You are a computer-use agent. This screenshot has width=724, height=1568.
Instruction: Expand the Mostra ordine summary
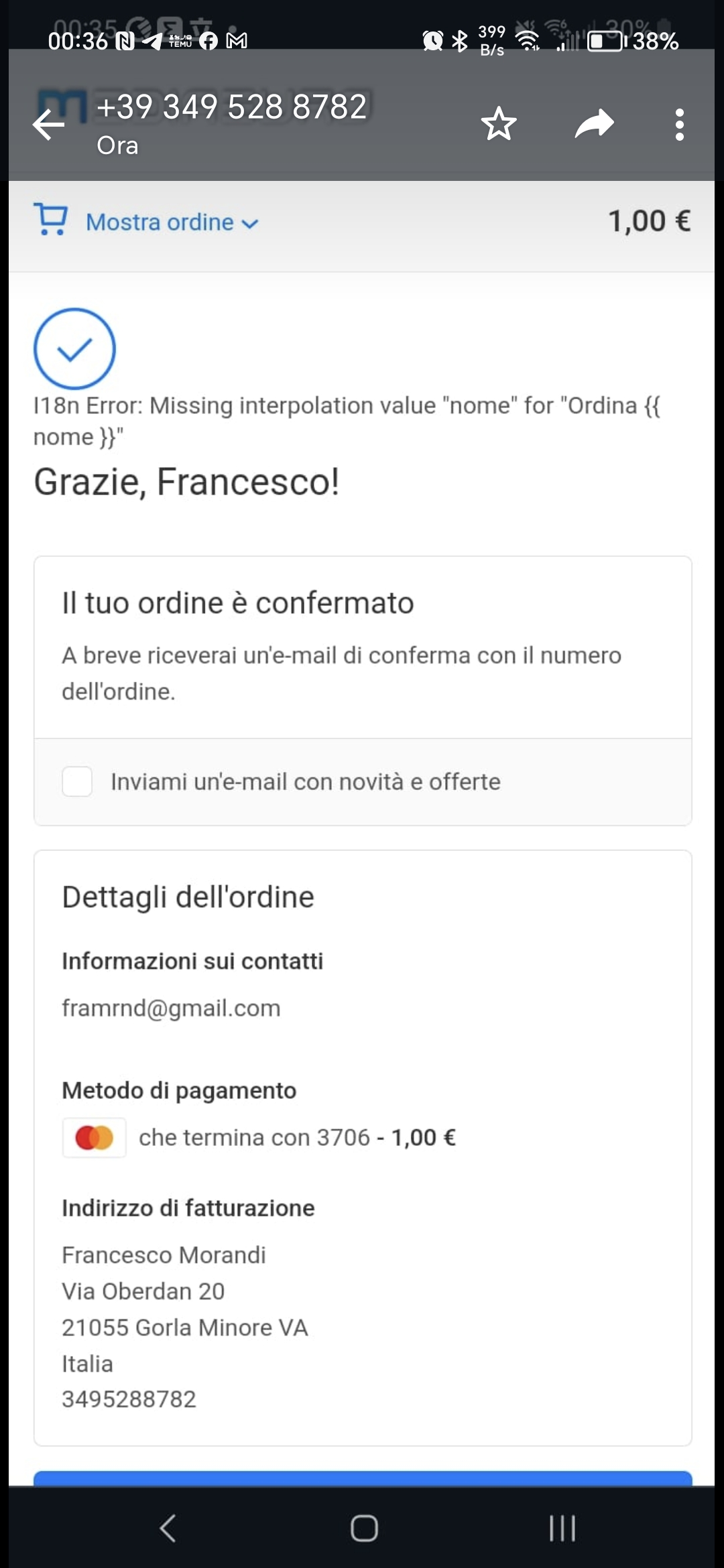pos(172,222)
